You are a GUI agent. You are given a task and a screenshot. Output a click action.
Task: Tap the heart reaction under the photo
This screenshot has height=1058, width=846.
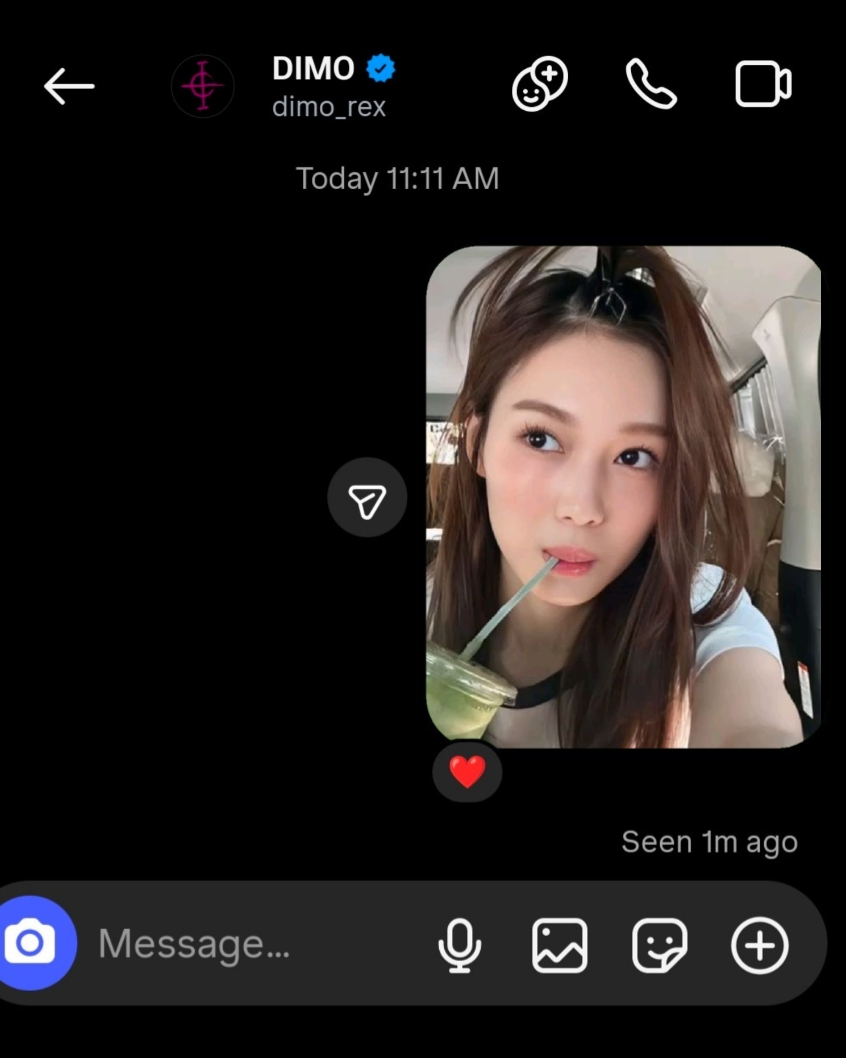467,772
